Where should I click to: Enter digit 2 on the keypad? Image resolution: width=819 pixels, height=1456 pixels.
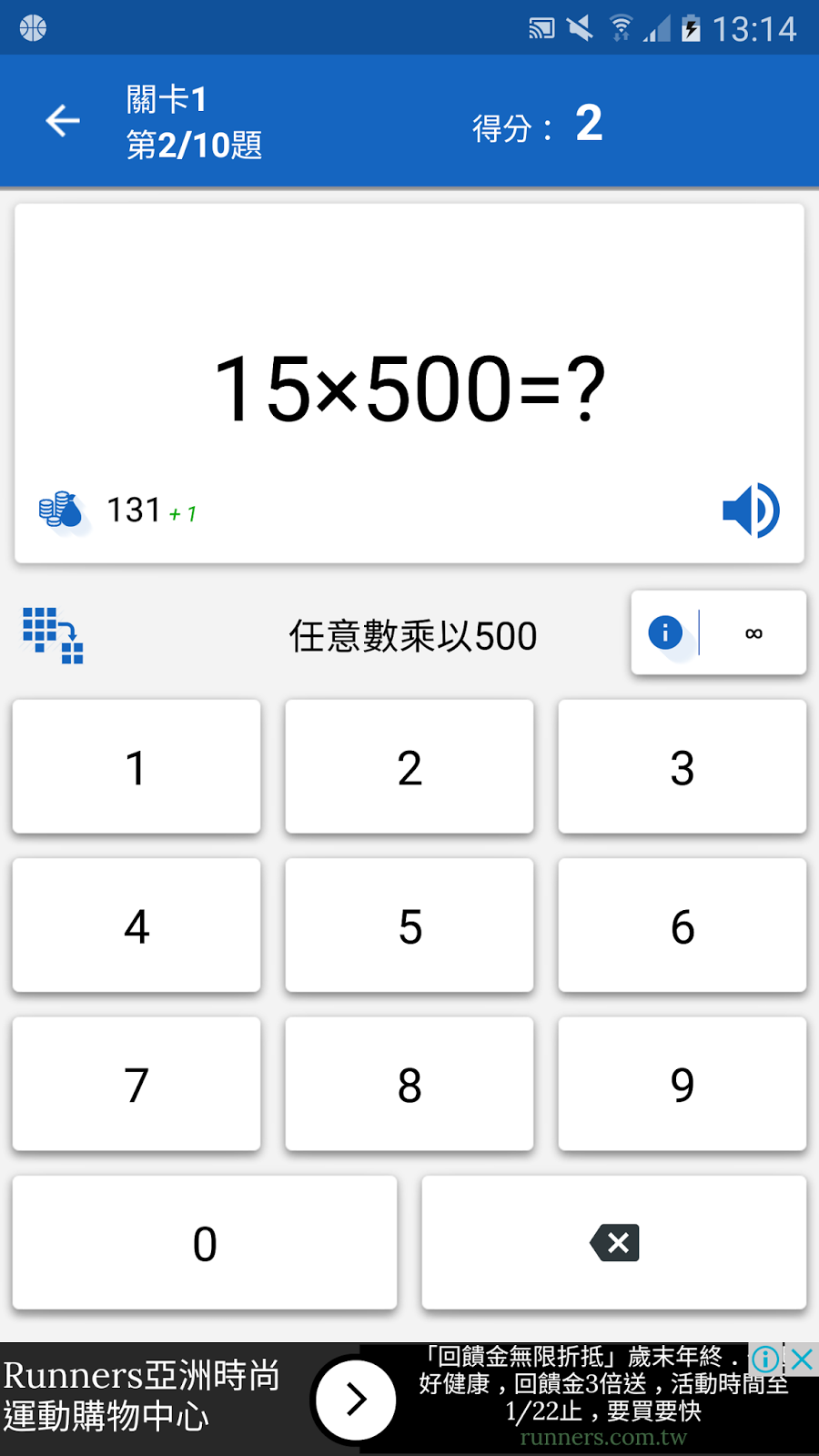(x=409, y=766)
